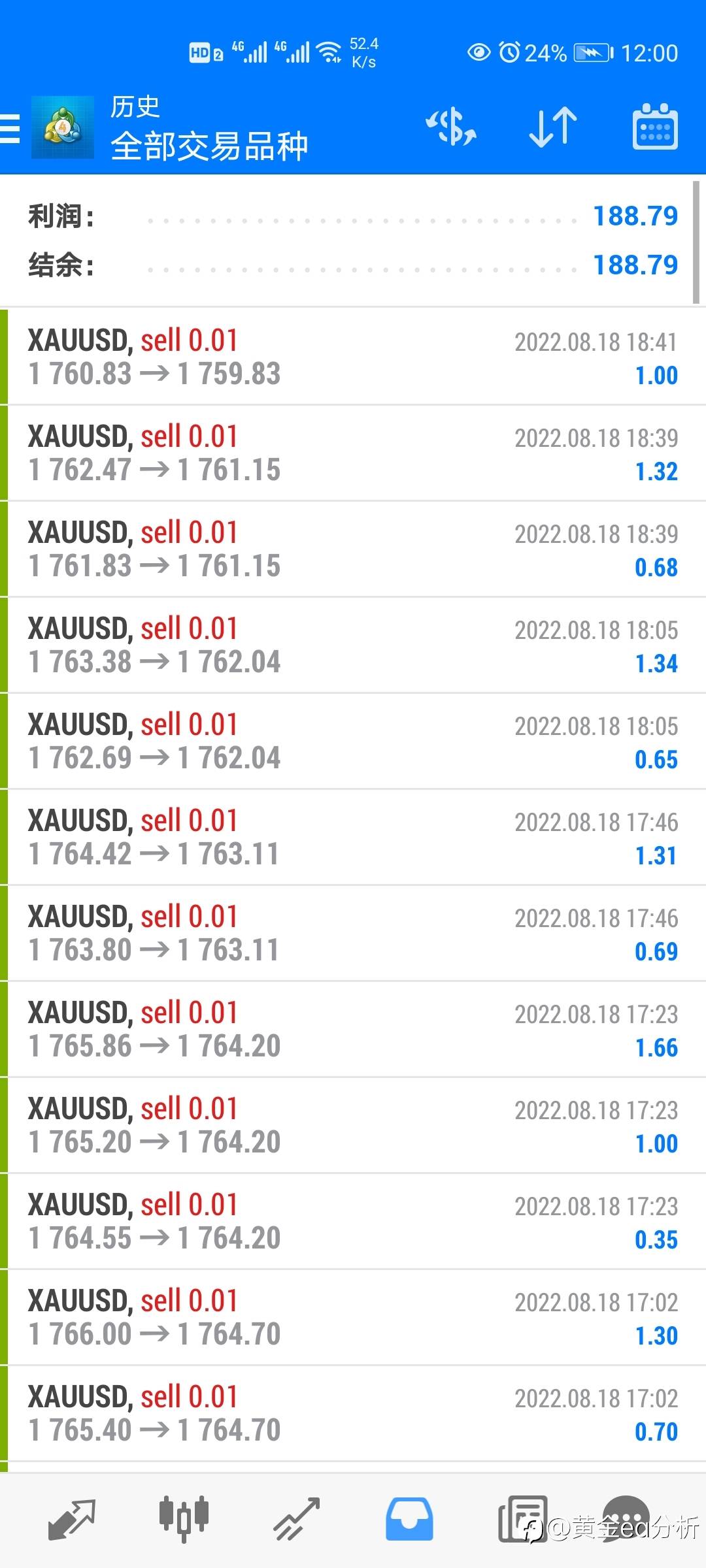706x1568 pixels.
Task: Open the side menu drawer
Action: 11,127
